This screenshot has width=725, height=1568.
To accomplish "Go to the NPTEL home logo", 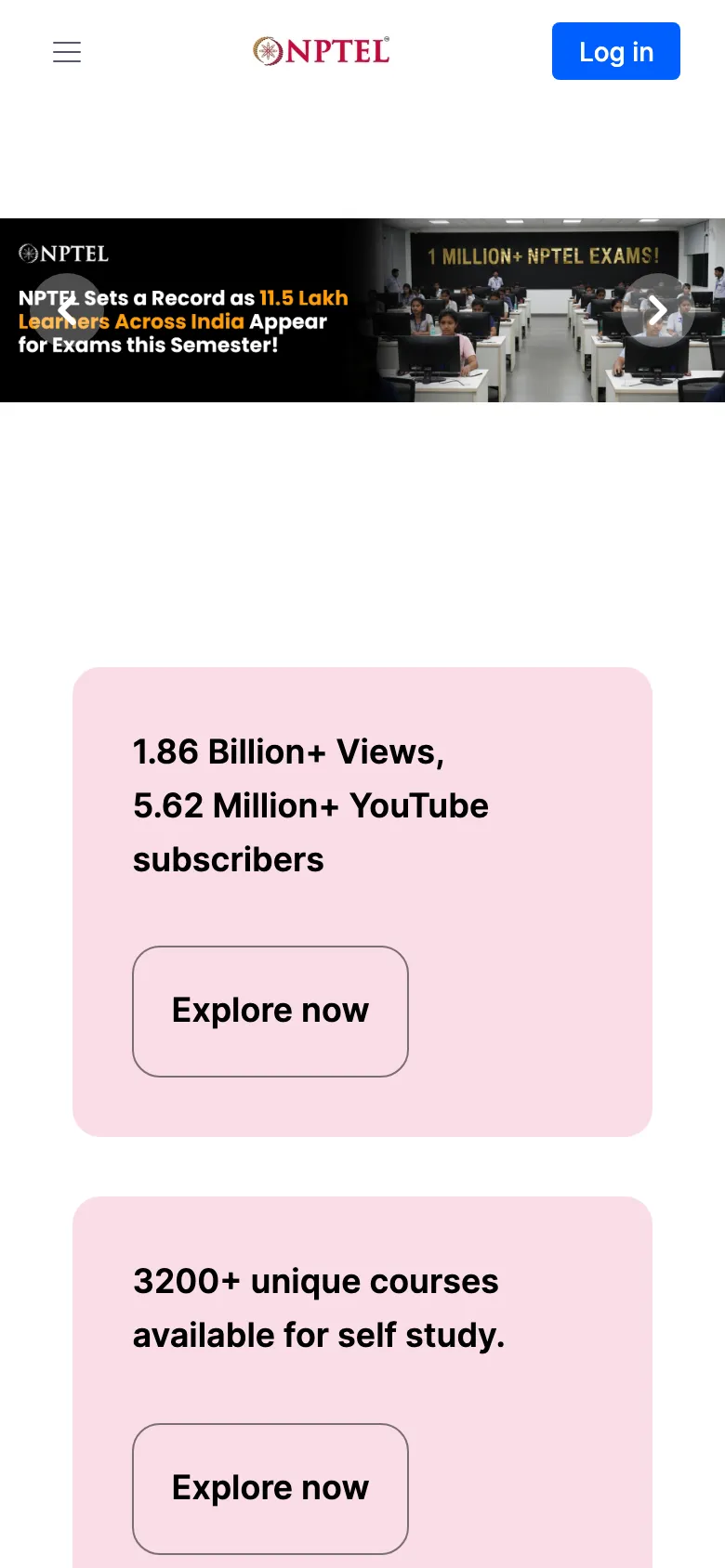I will [322, 51].
